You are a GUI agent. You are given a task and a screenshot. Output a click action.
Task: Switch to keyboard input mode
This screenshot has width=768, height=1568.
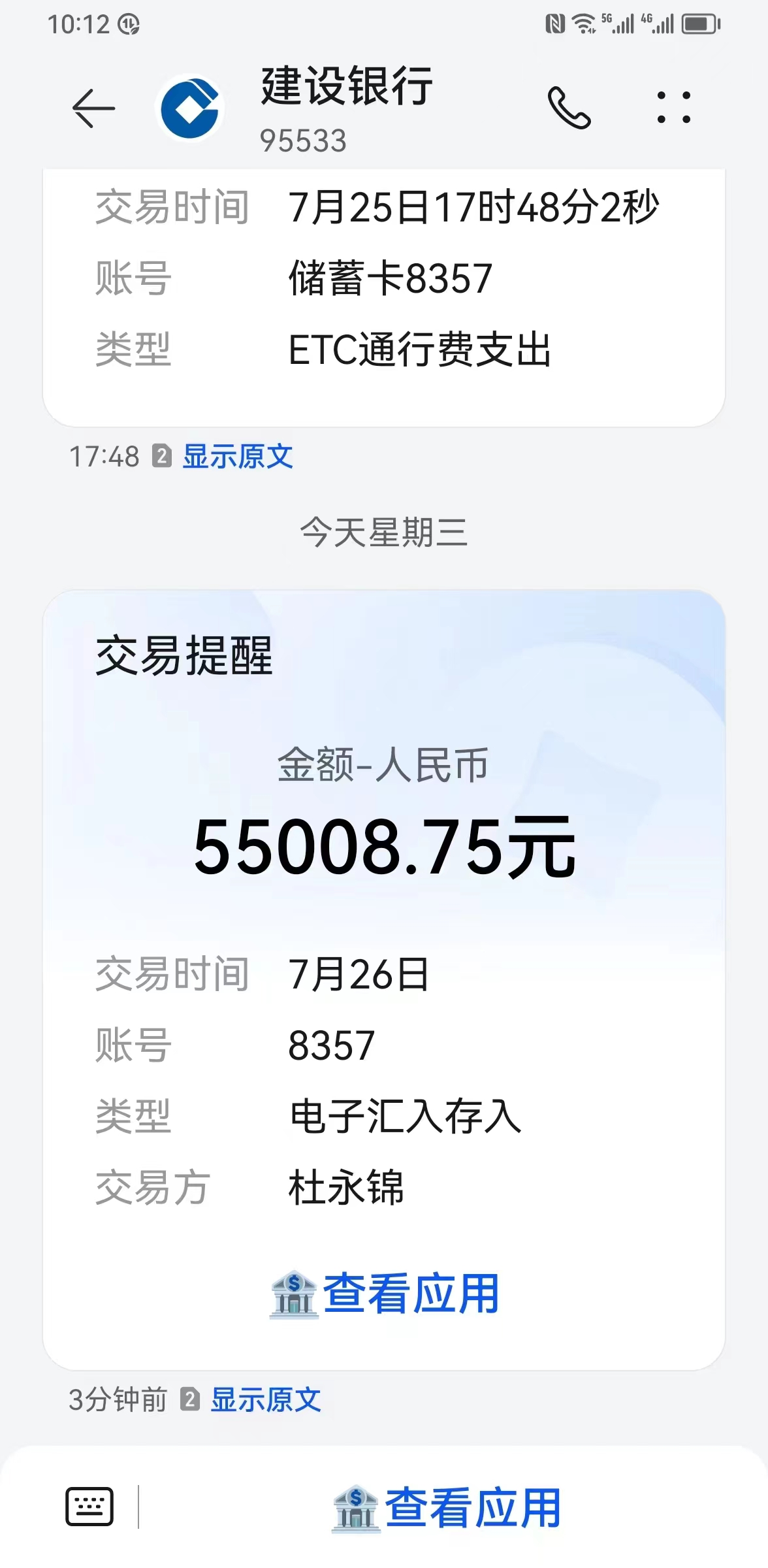pyautogui.click(x=89, y=1507)
